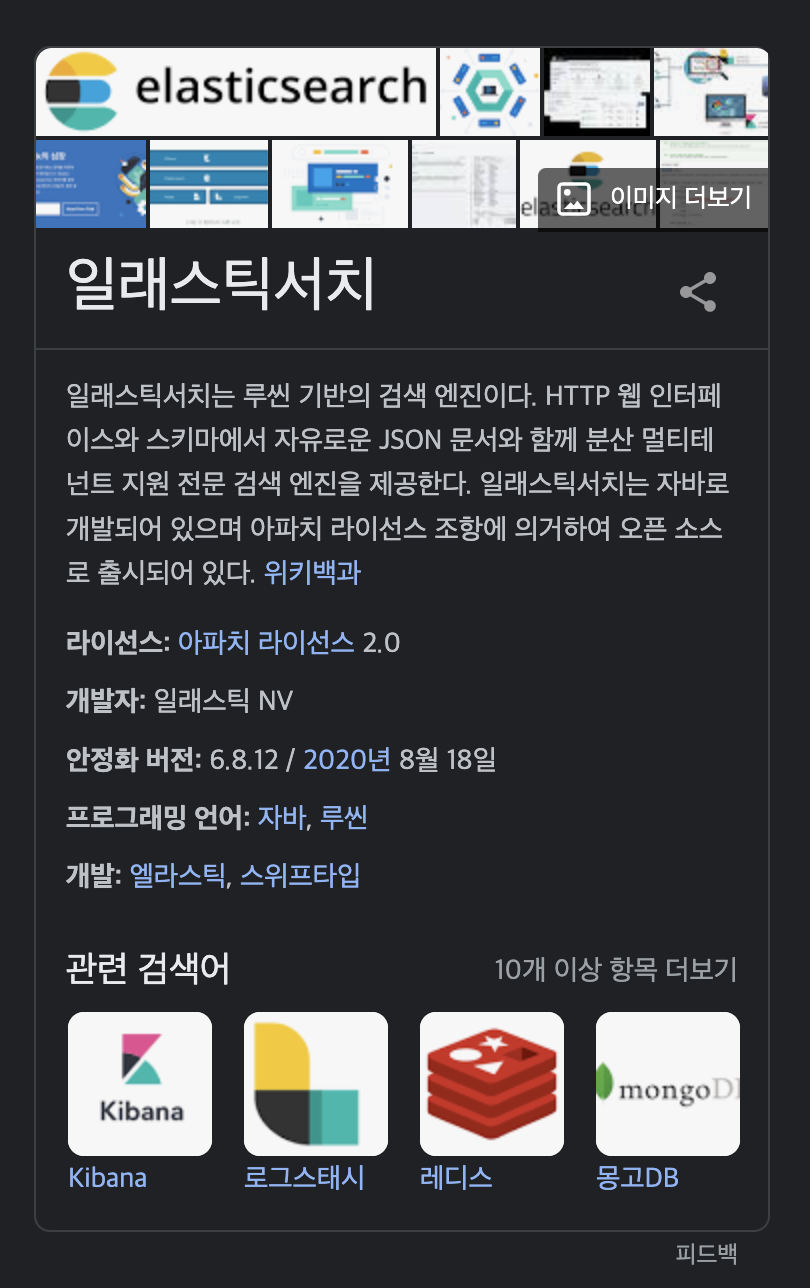The image size is (810, 1288).
Task: Open 이미지 더보기 for more images
Action: click(x=655, y=197)
